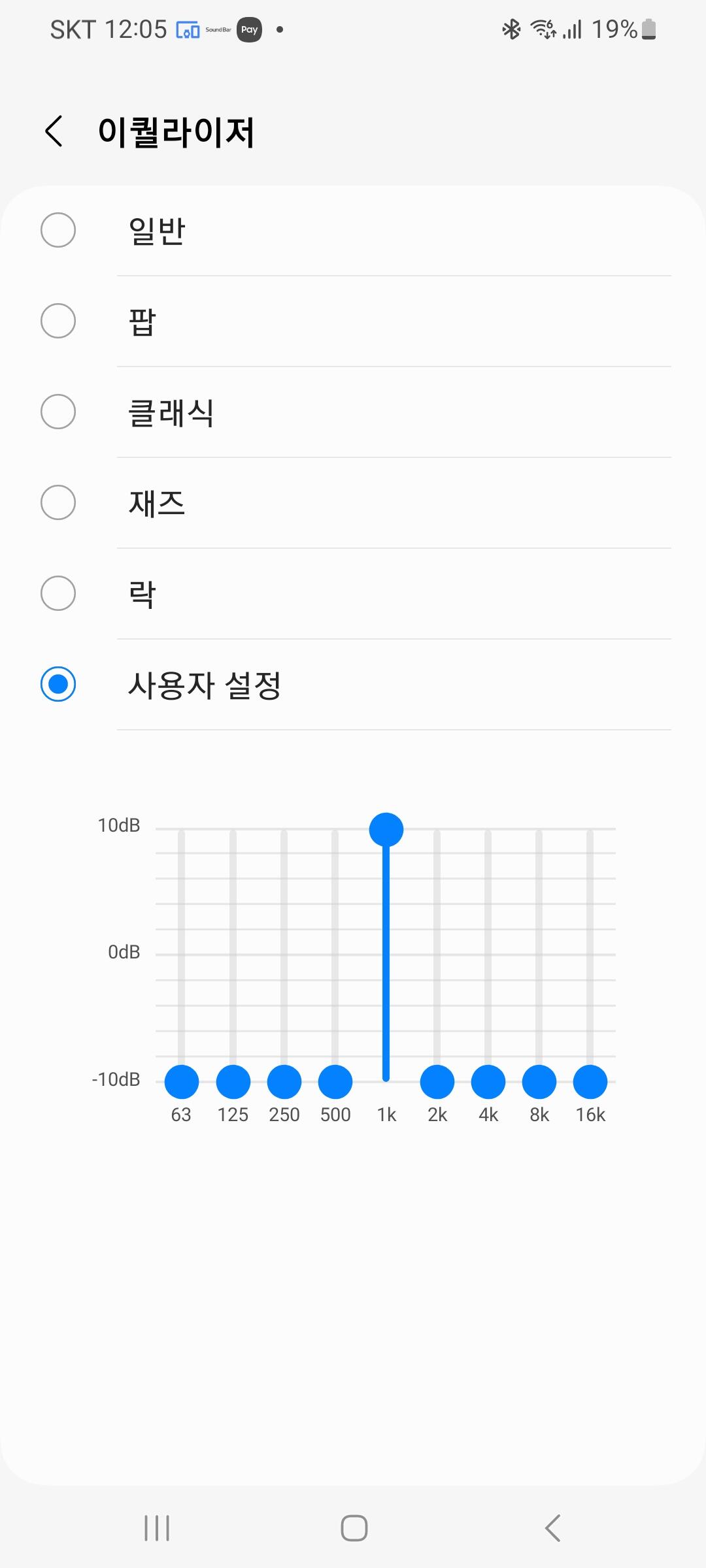Tap the 125 Hz band slider handle
The height and width of the screenshot is (1568, 706).
tap(233, 1082)
